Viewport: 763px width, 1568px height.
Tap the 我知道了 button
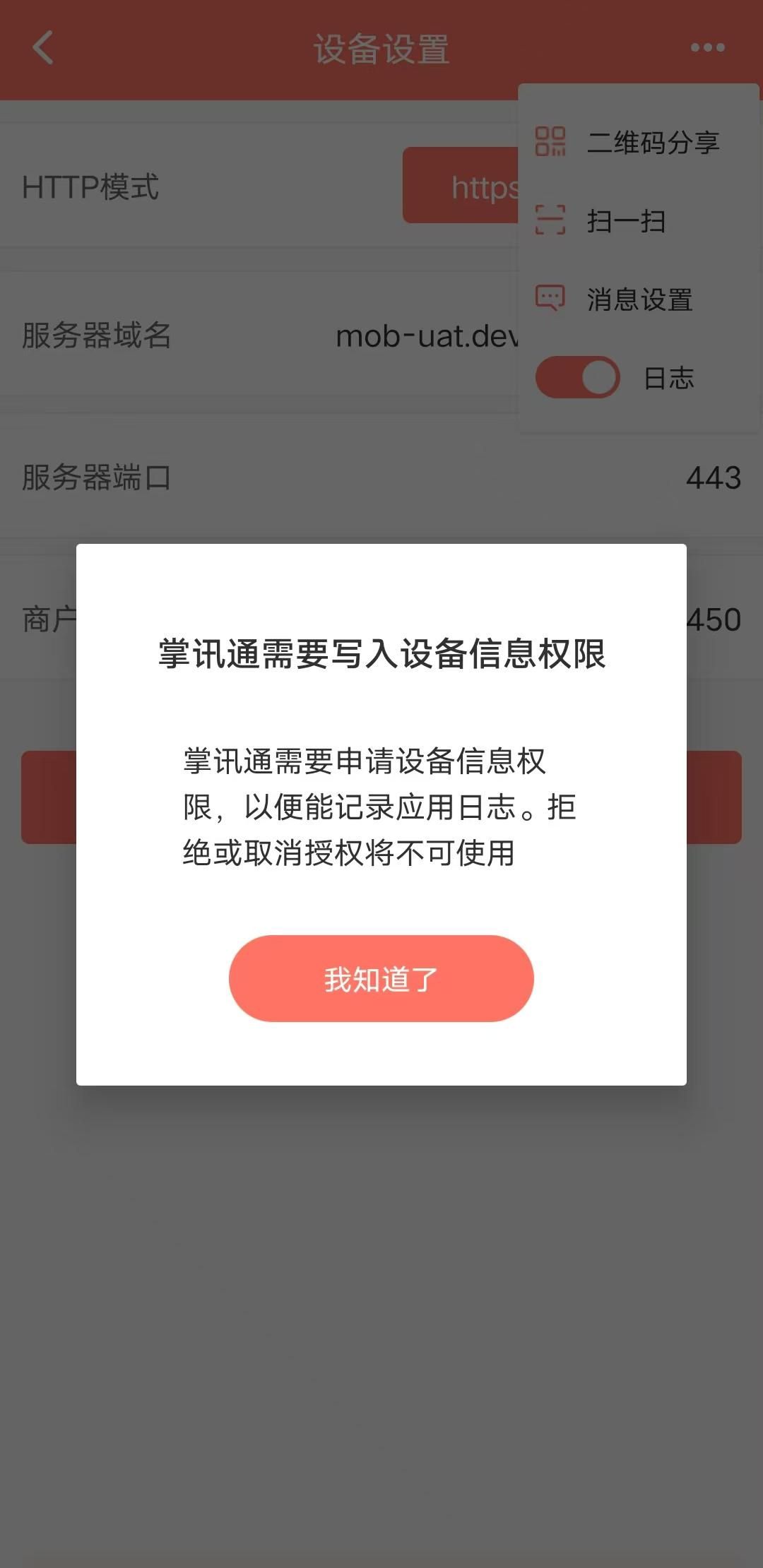click(381, 978)
